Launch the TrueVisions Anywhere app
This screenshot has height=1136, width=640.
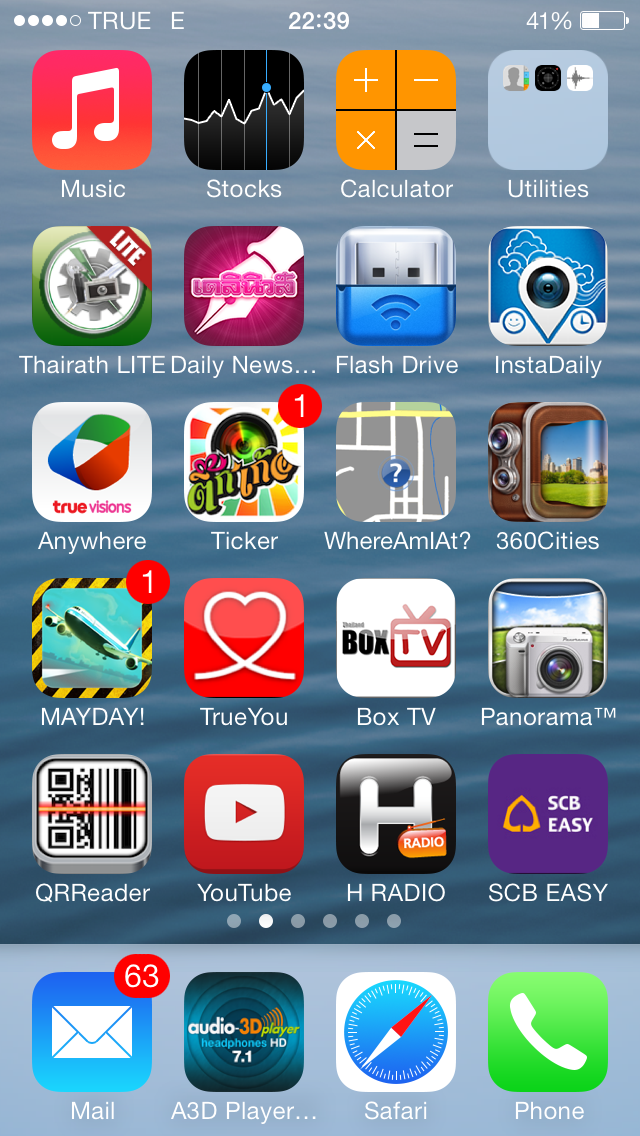pos(92,462)
